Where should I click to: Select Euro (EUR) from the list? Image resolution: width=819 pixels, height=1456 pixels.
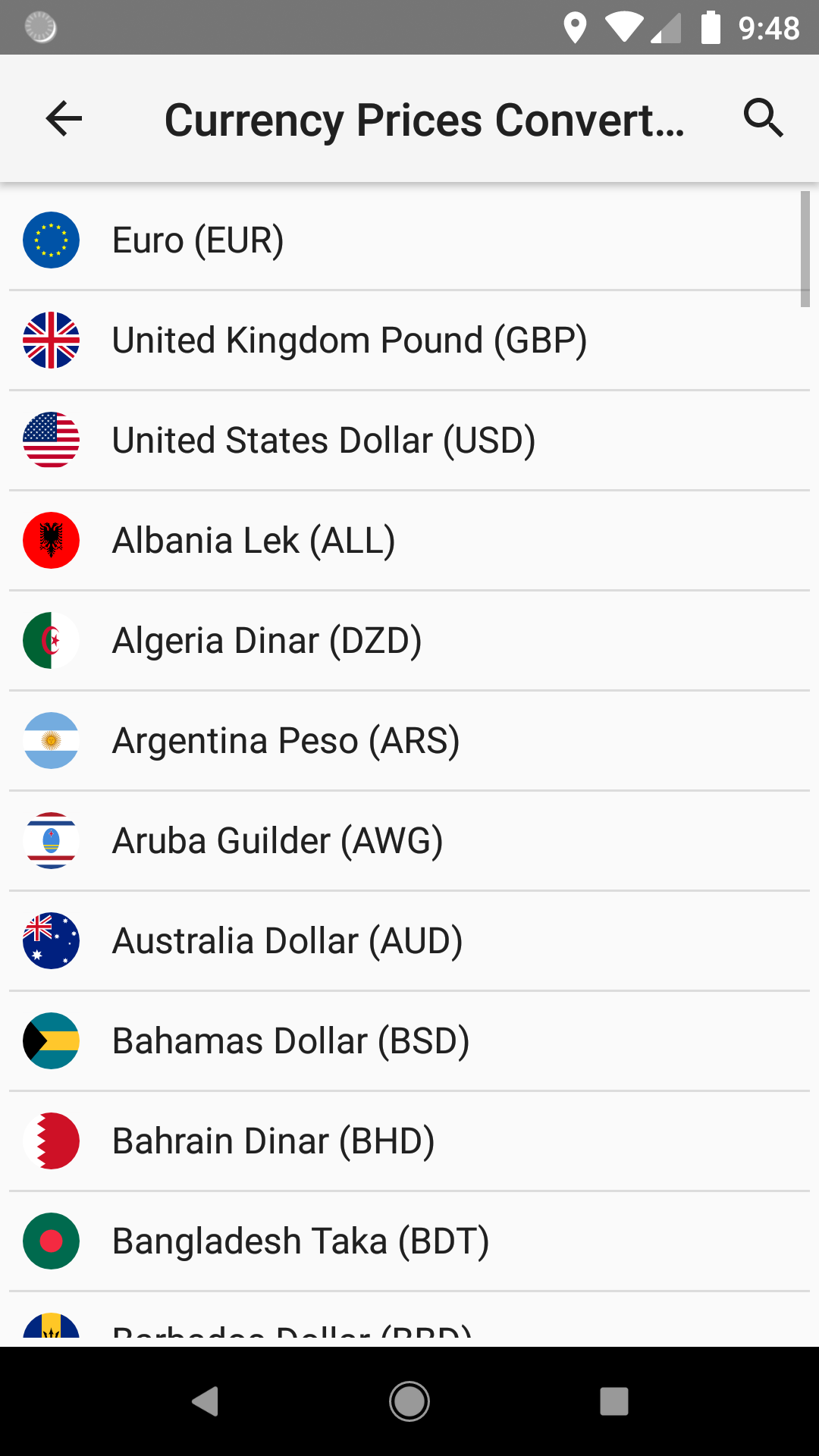point(409,240)
